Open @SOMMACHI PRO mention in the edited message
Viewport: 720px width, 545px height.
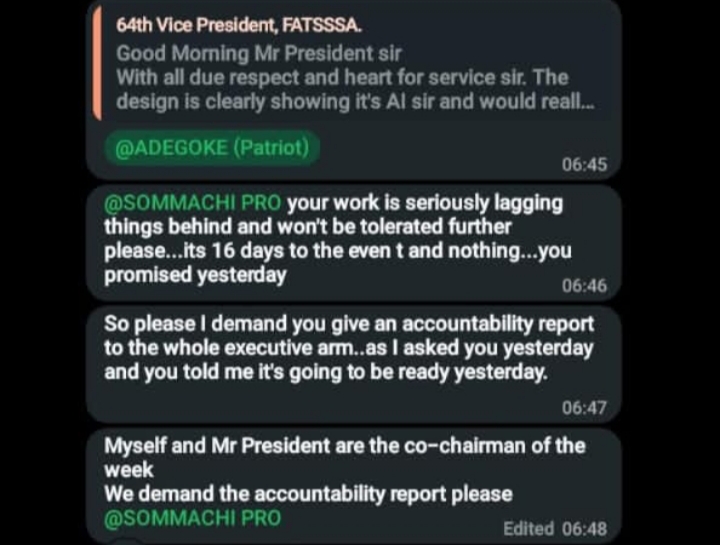[192, 518]
